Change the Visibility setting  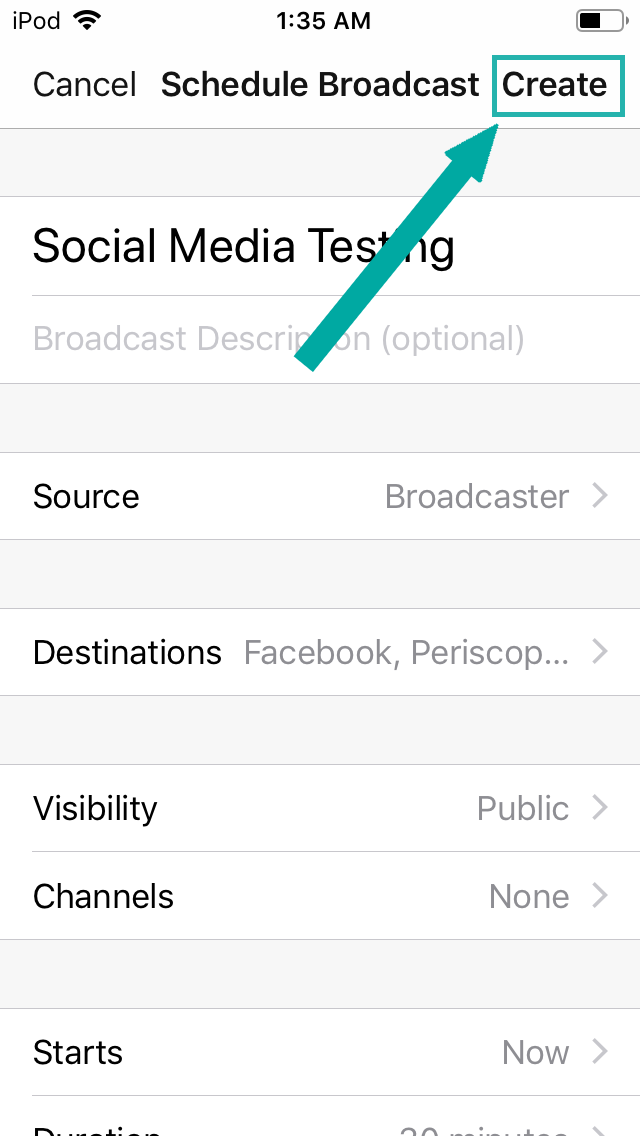click(320, 808)
